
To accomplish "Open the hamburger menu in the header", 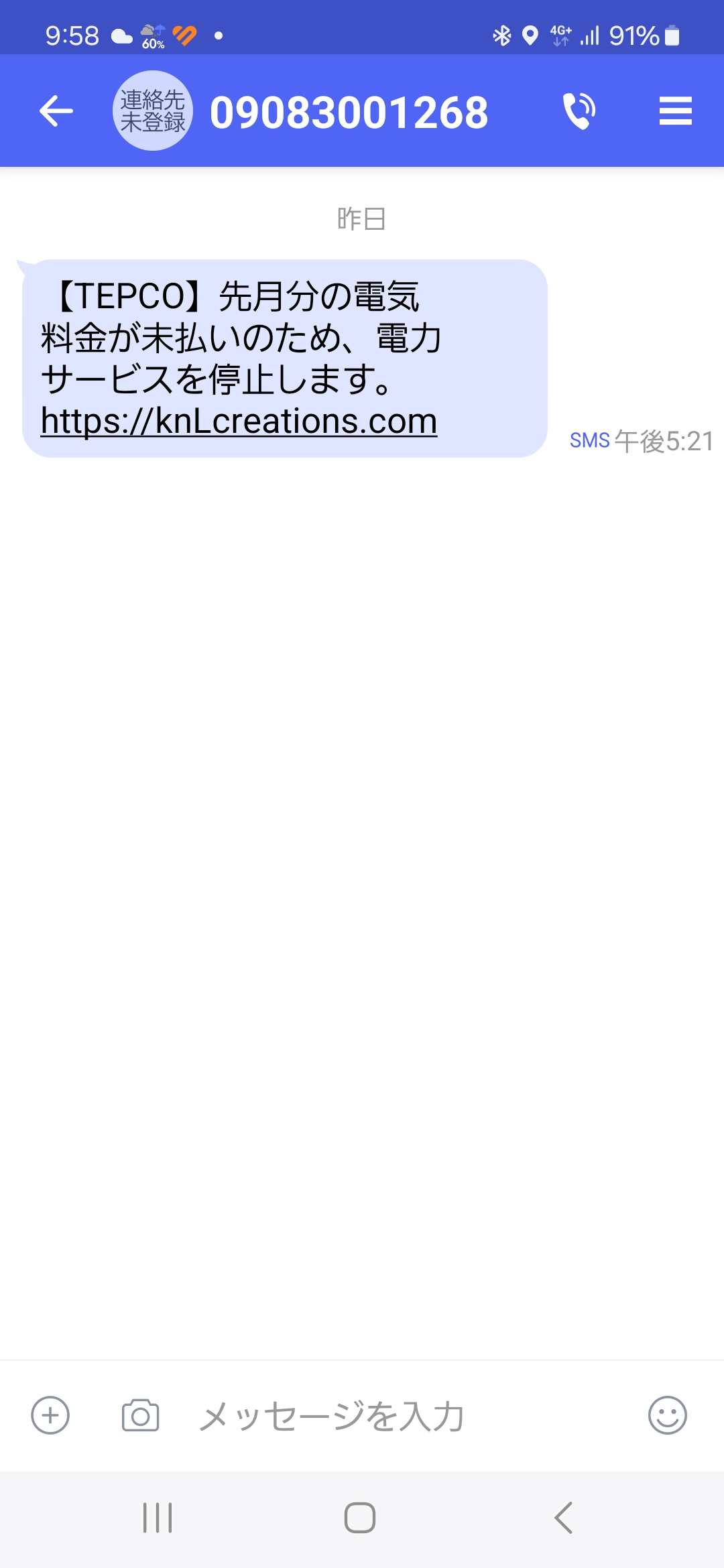I will click(x=675, y=111).
